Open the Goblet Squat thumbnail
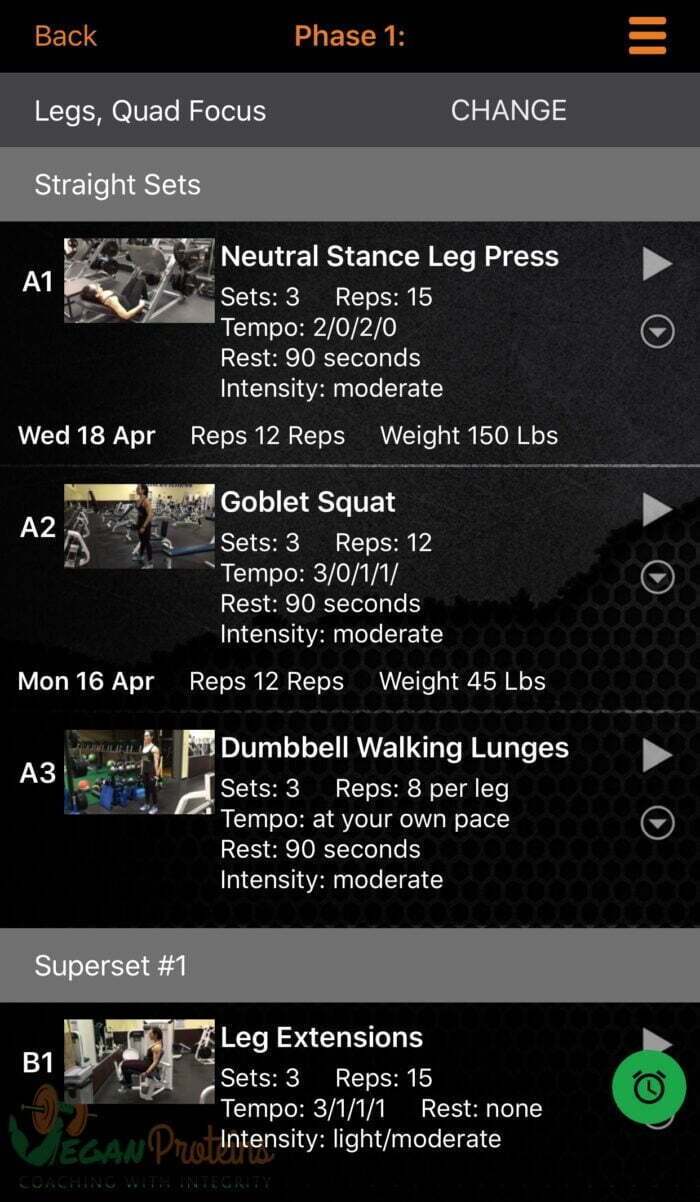The height and width of the screenshot is (1202, 700). click(139, 526)
